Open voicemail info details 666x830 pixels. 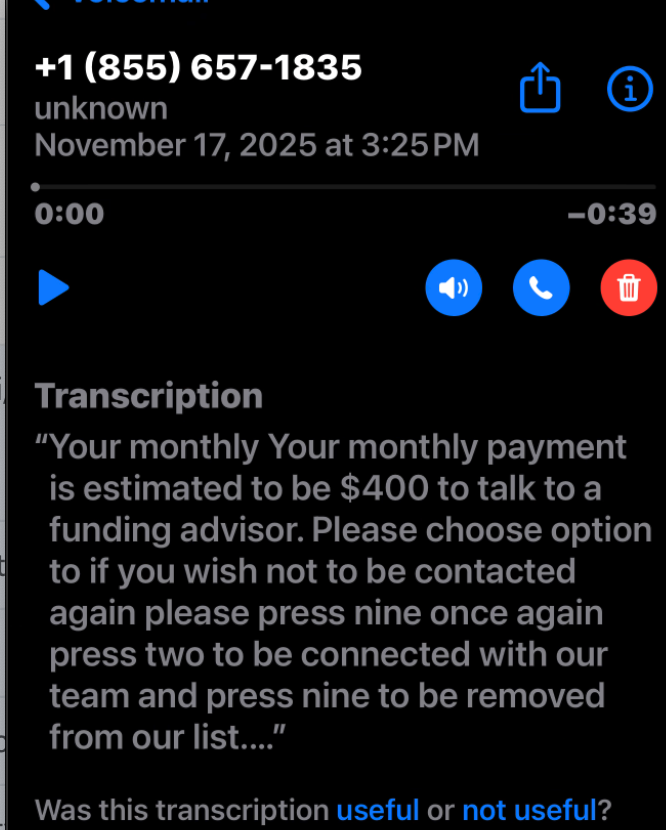[630, 90]
